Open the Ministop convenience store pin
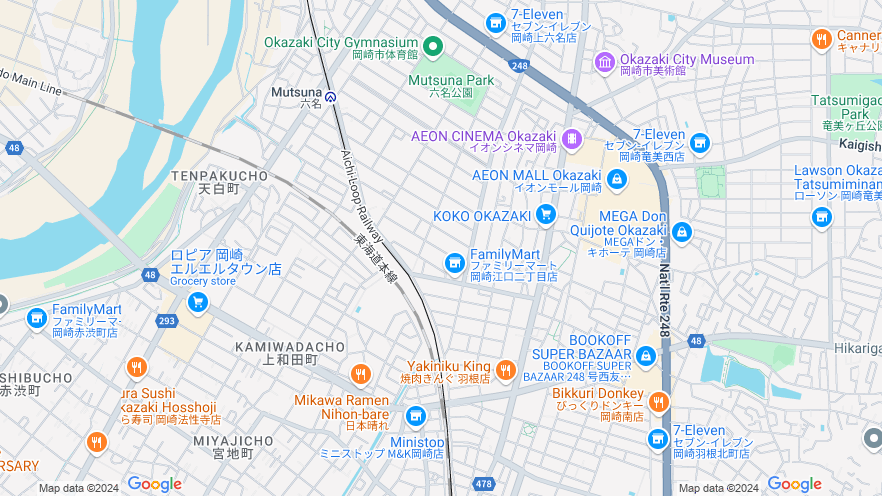Image resolution: width=882 pixels, height=496 pixels. tap(415, 416)
